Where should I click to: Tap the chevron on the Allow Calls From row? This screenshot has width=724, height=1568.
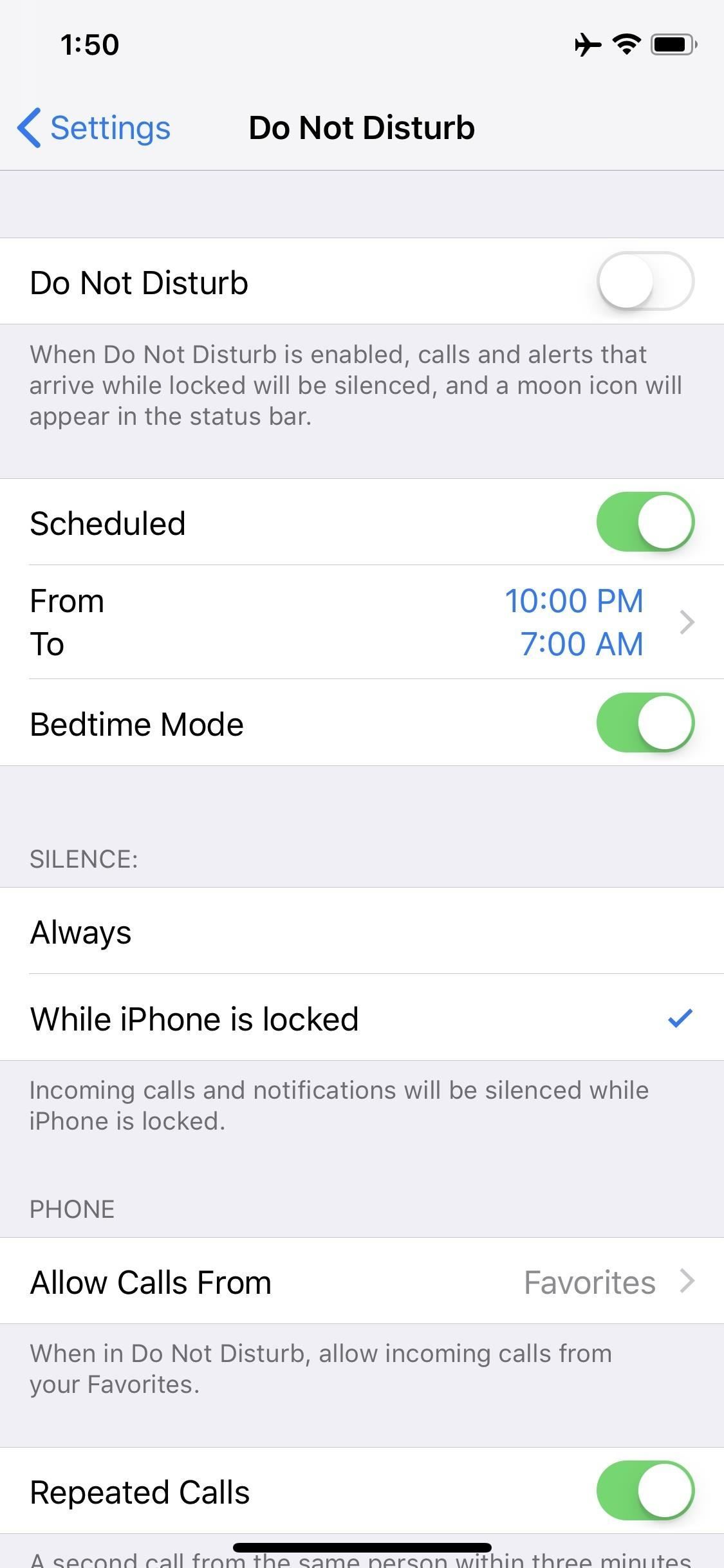(x=687, y=1282)
